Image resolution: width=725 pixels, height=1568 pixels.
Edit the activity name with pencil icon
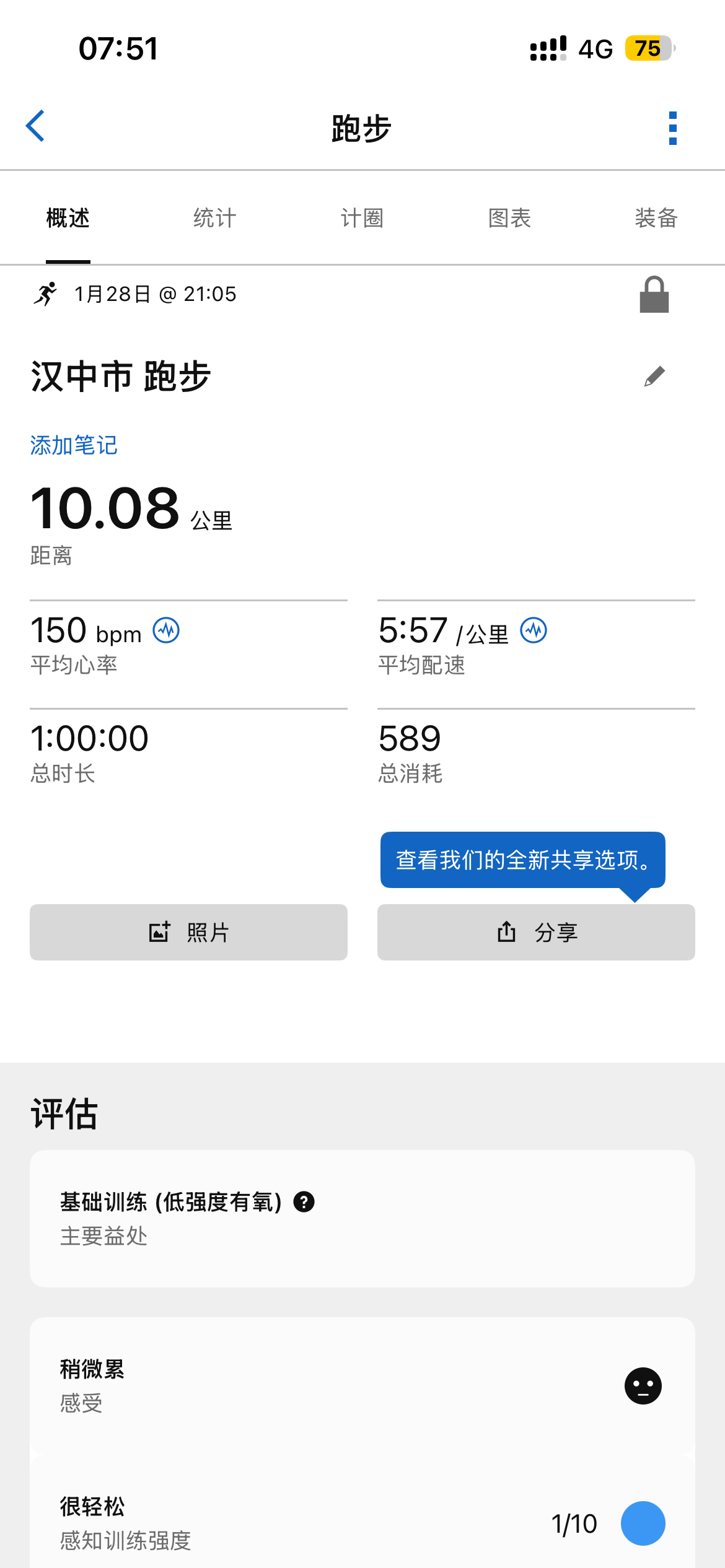pyautogui.click(x=654, y=376)
